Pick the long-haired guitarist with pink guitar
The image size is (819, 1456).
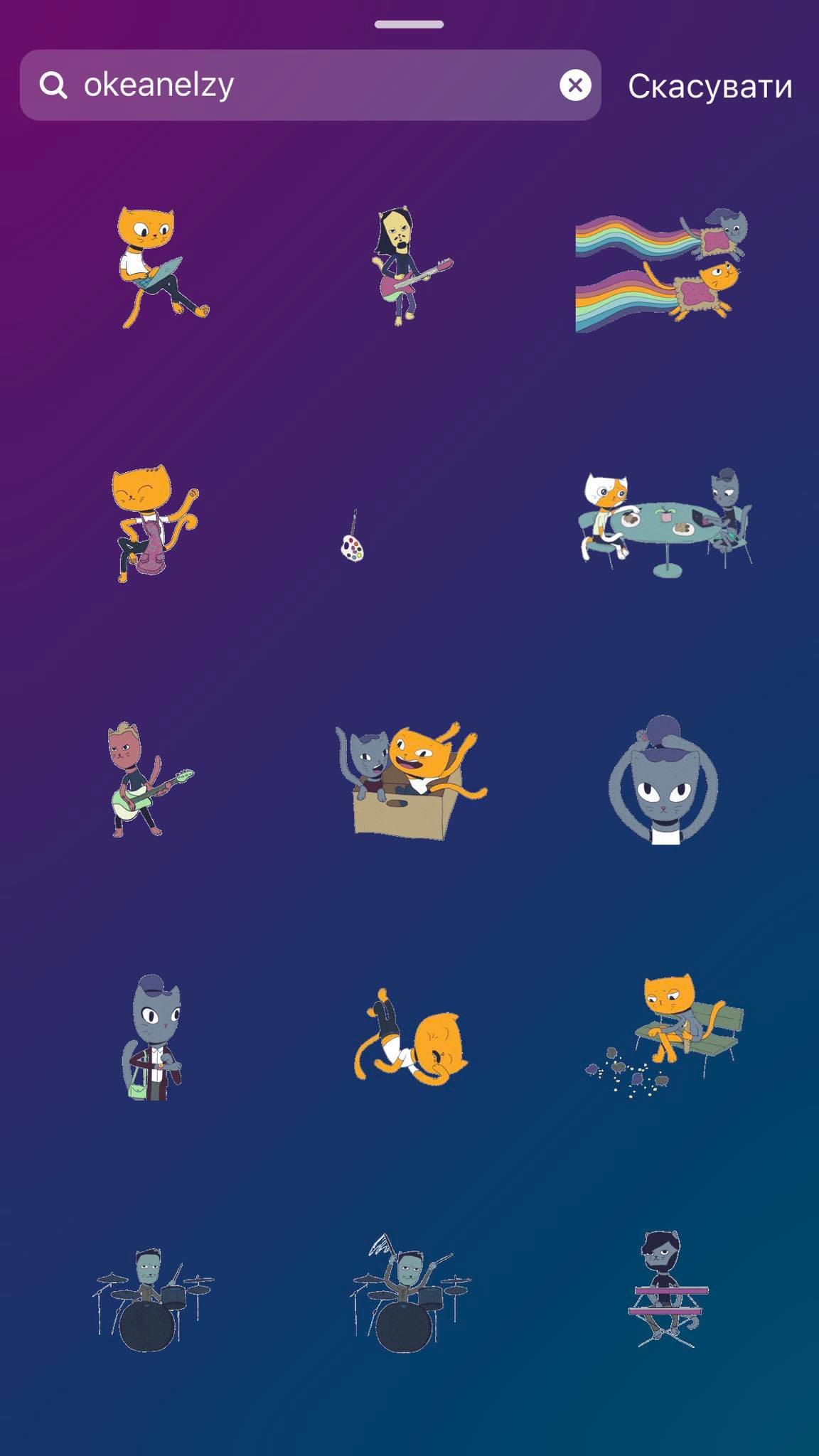pos(409,267)
